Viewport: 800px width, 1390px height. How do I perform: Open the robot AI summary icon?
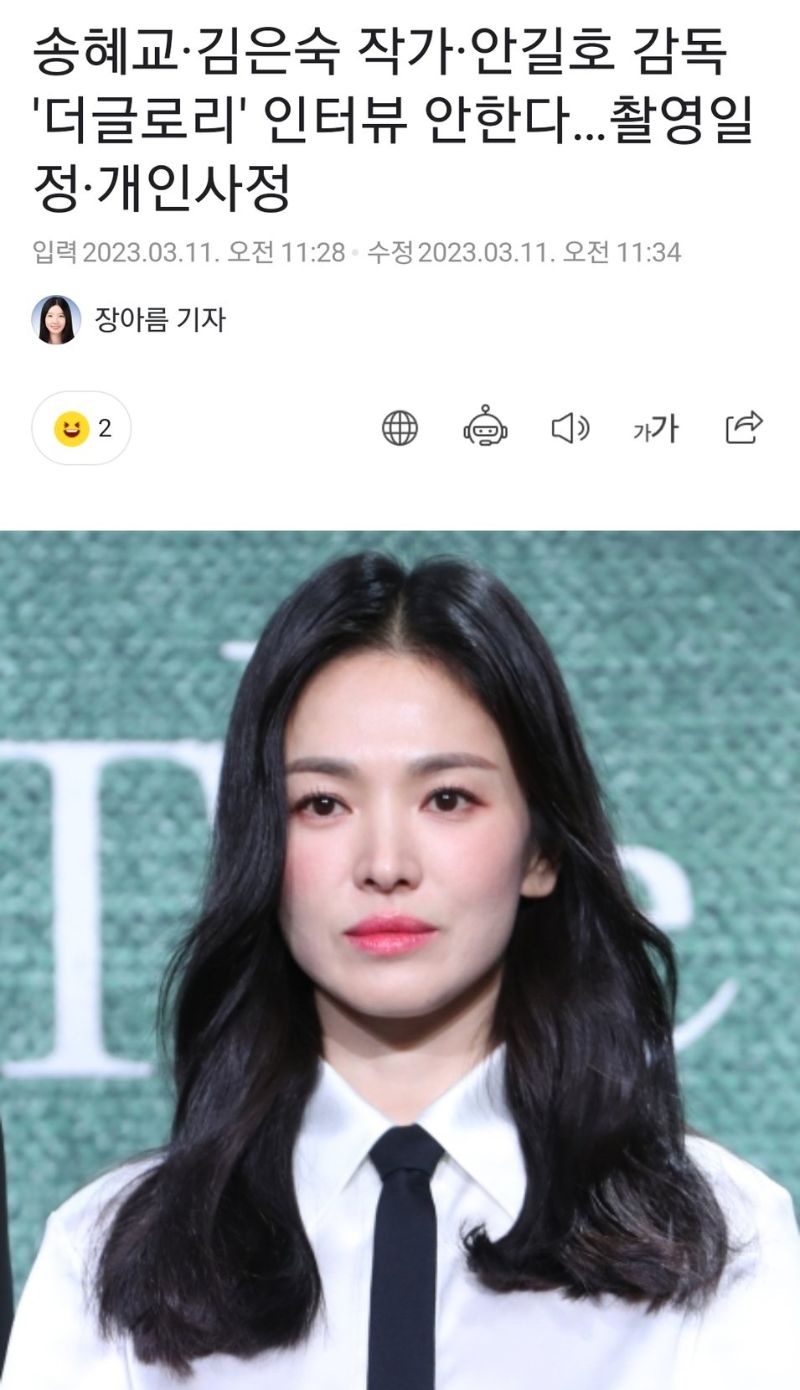485,428
